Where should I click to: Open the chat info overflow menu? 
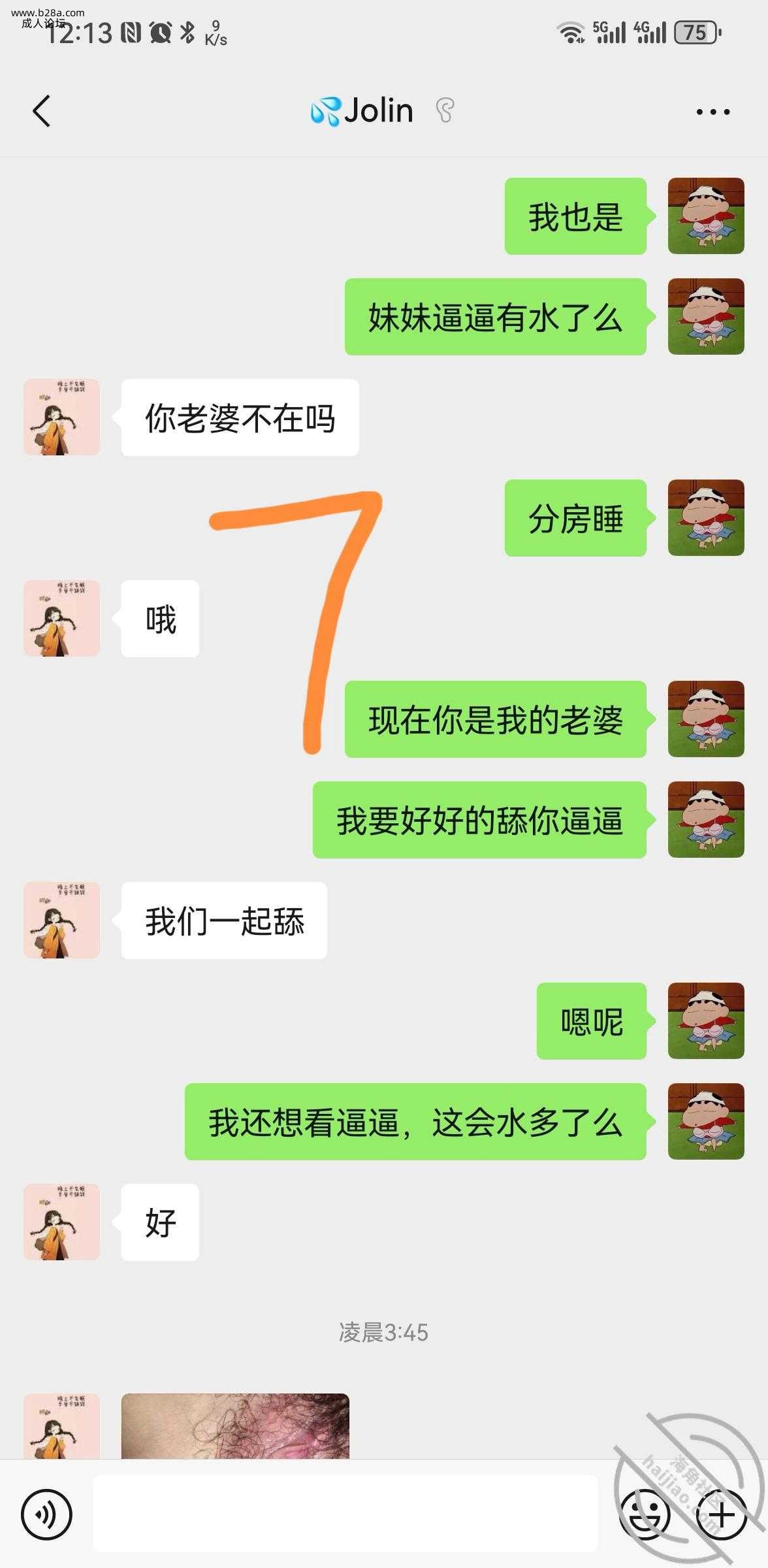[712, 112]
